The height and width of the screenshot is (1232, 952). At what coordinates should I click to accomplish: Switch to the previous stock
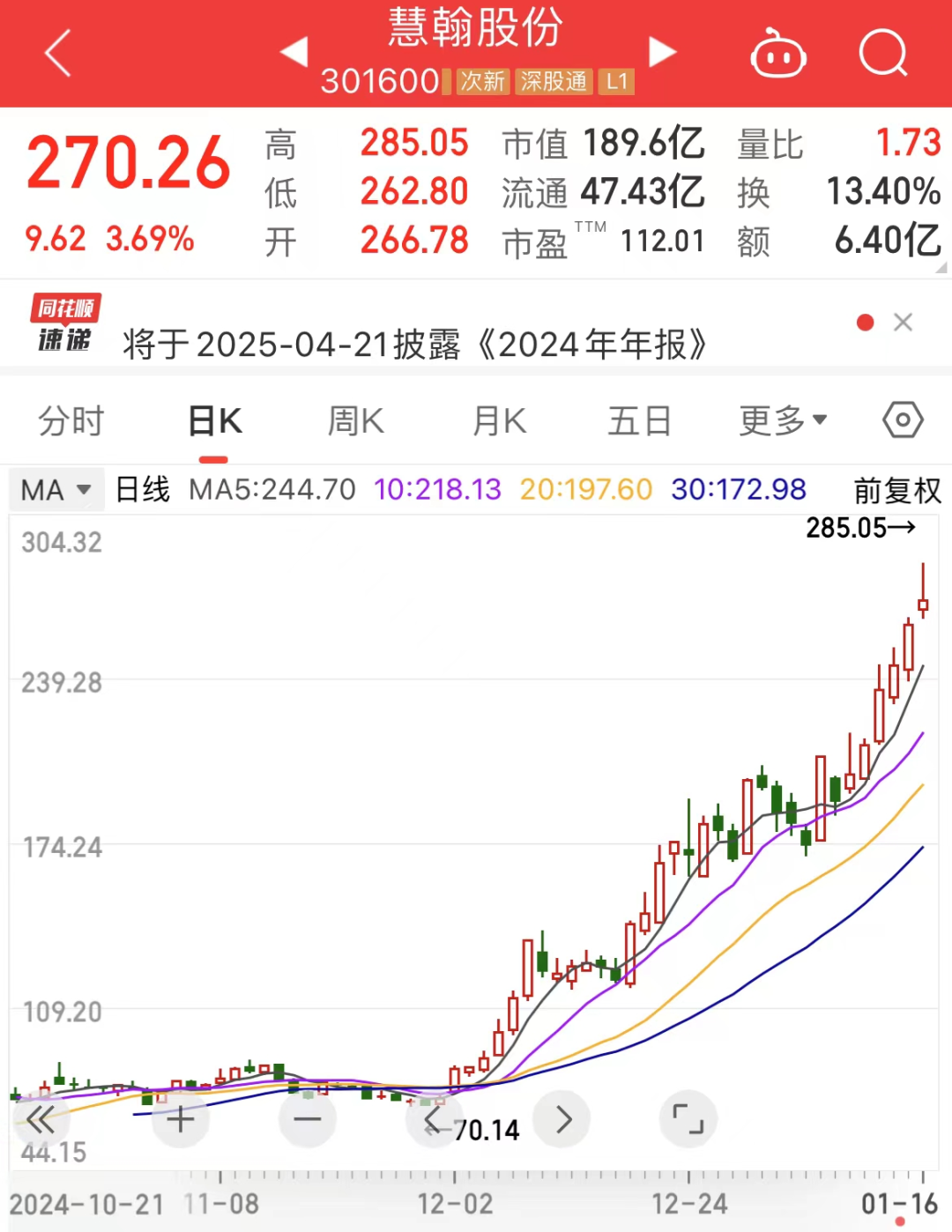coord(294,52)
